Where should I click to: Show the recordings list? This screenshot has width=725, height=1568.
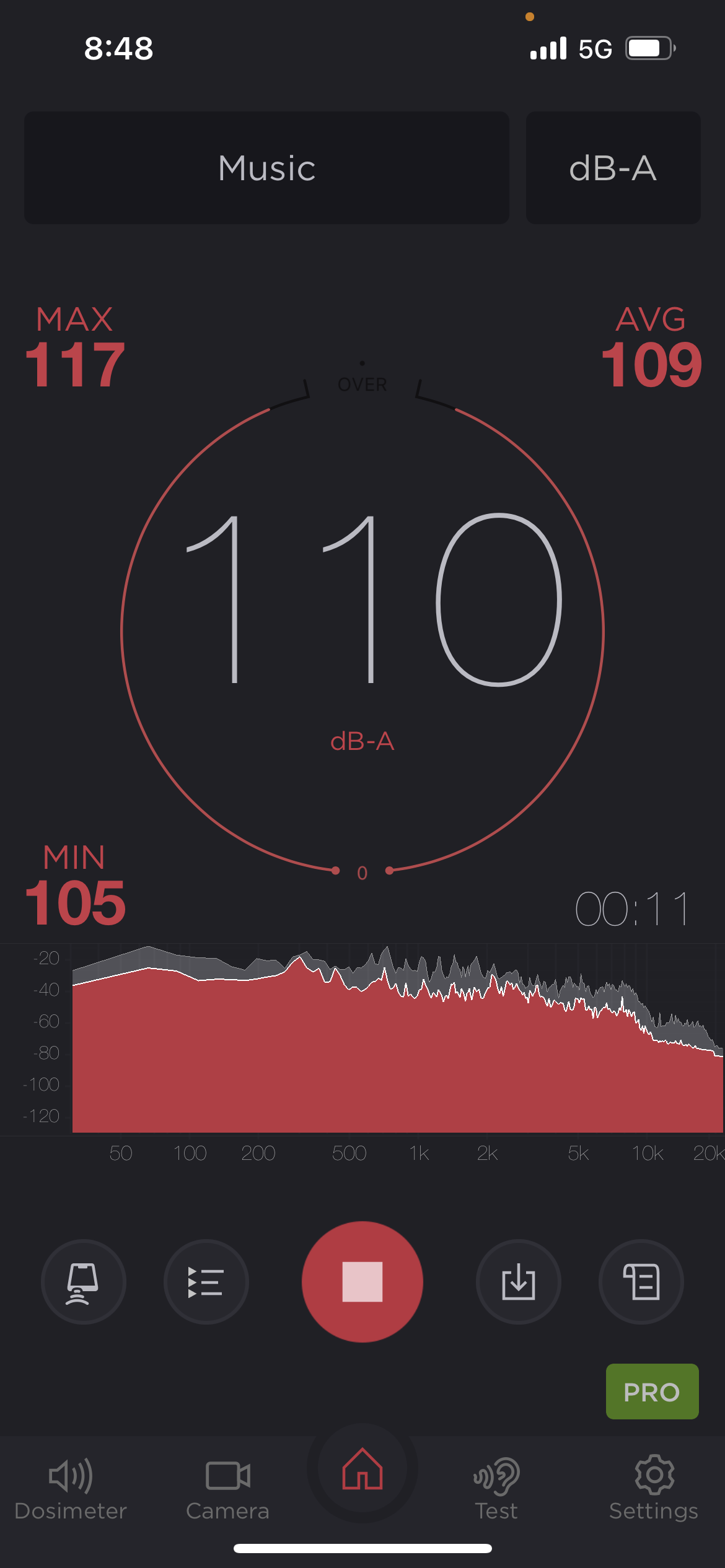tap(206, 1282)
